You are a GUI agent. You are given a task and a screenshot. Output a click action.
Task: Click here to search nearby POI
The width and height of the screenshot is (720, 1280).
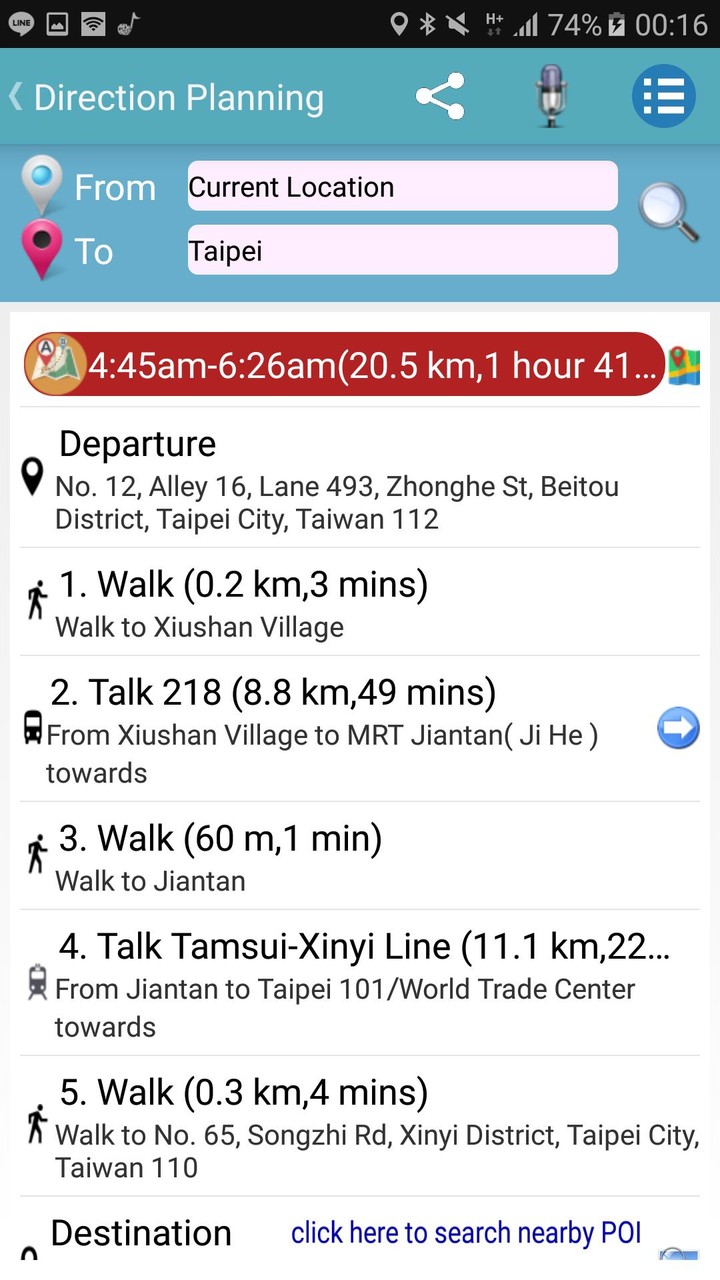(x=466, y=1232)
